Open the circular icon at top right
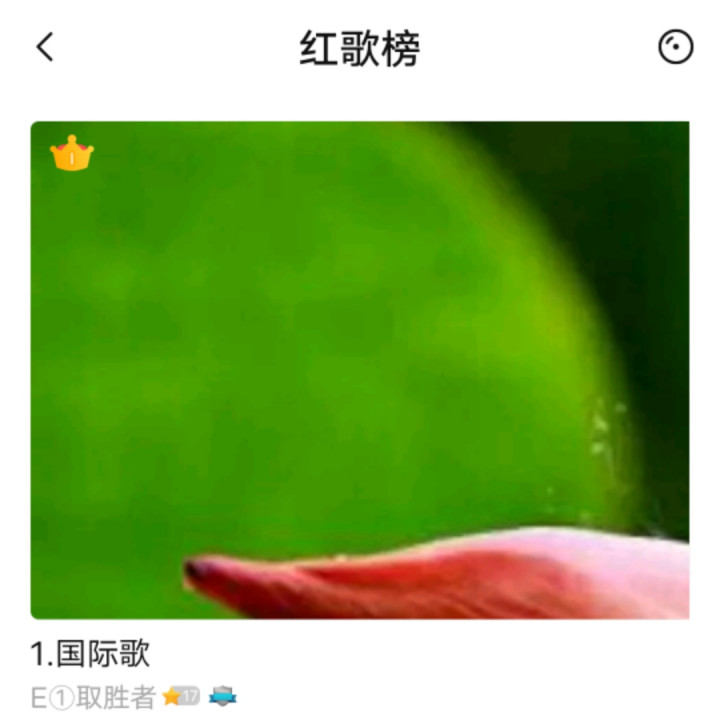This screenshot has width=720, height=720. pos(675,47)
